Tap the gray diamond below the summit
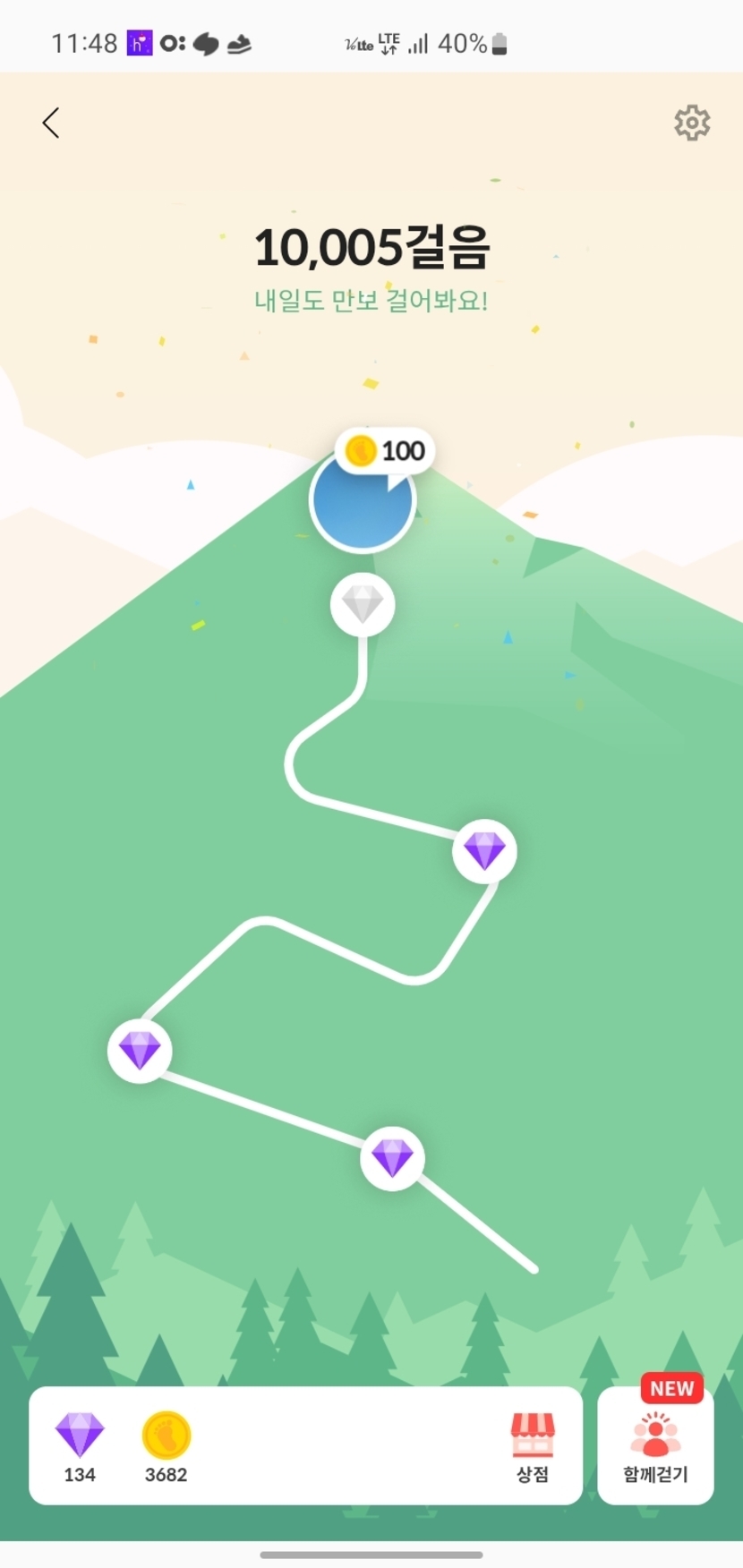 coord(363,605)
